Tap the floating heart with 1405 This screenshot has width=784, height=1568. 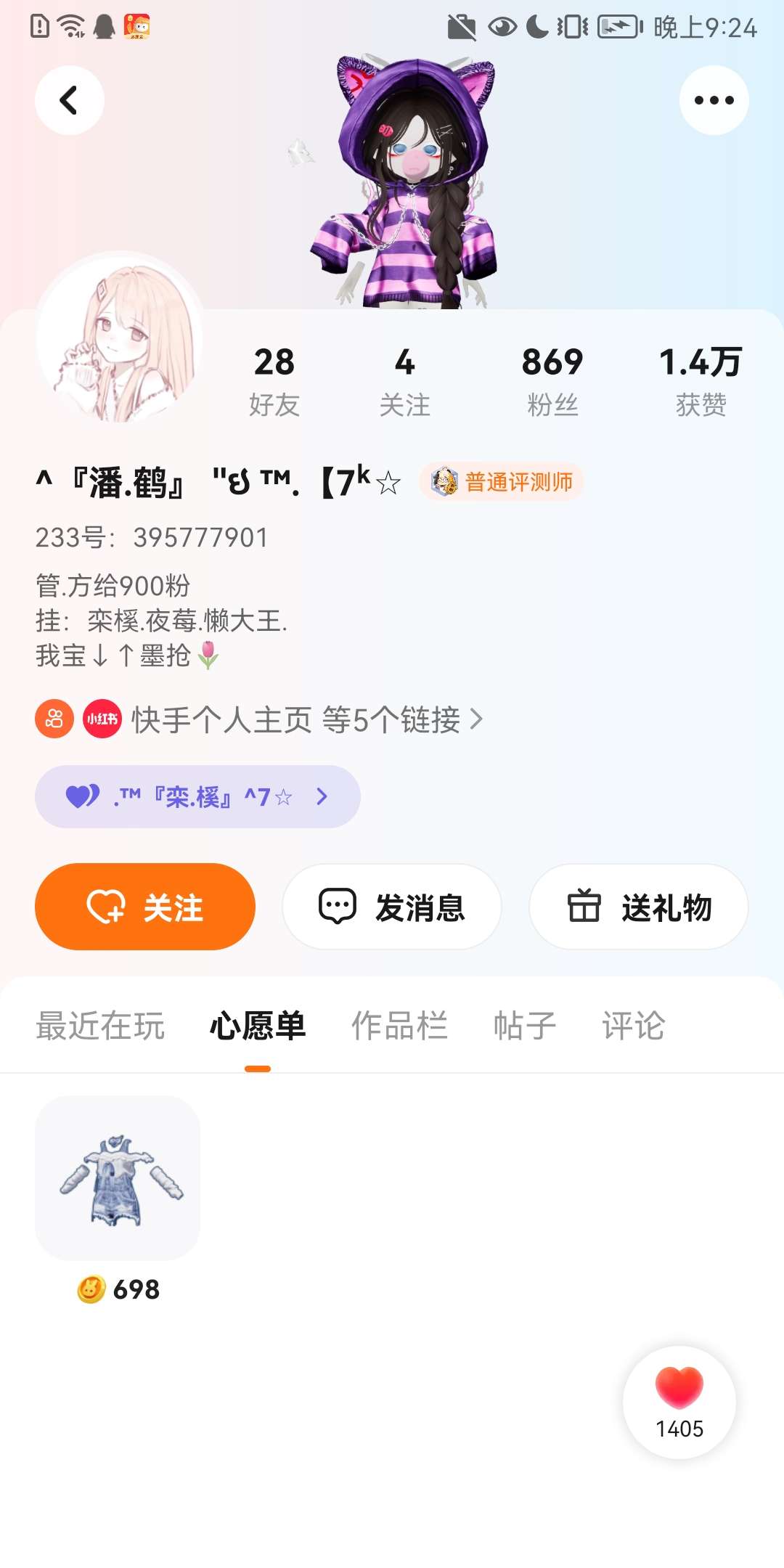(679, 1402)
